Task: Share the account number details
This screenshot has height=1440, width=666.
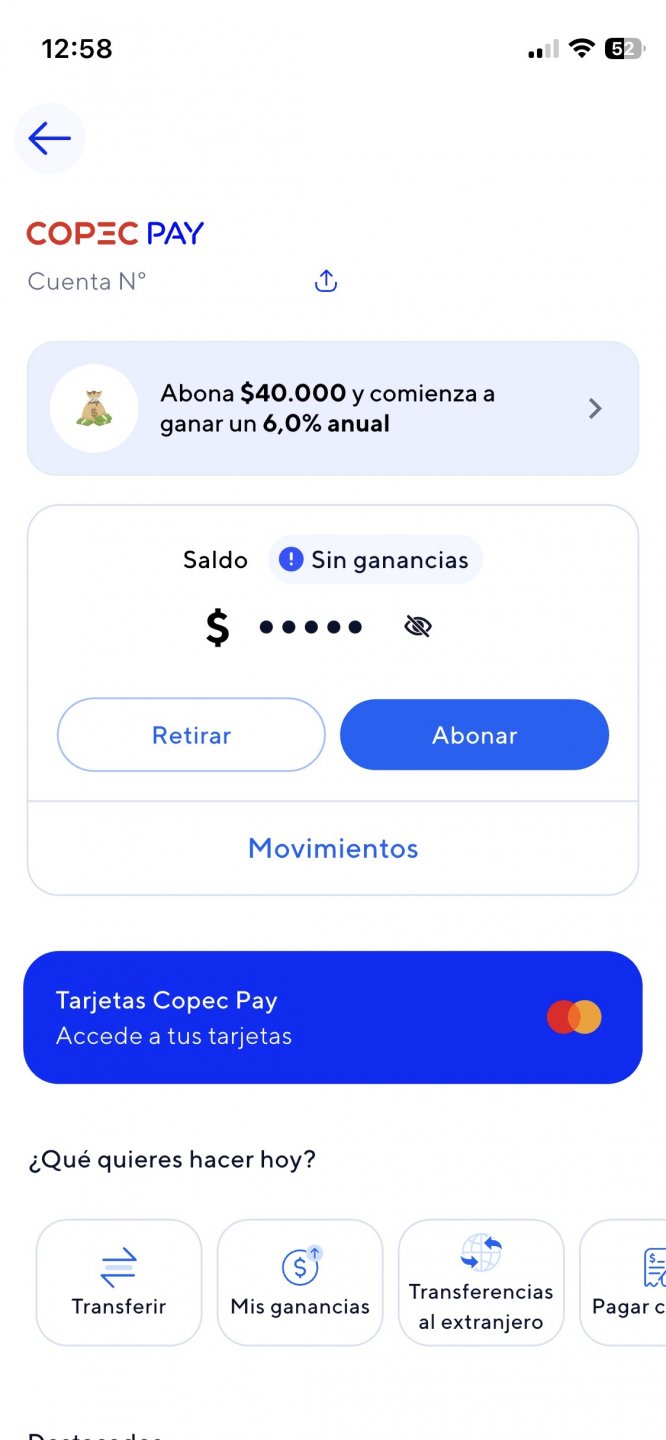Action: (326, 282)
